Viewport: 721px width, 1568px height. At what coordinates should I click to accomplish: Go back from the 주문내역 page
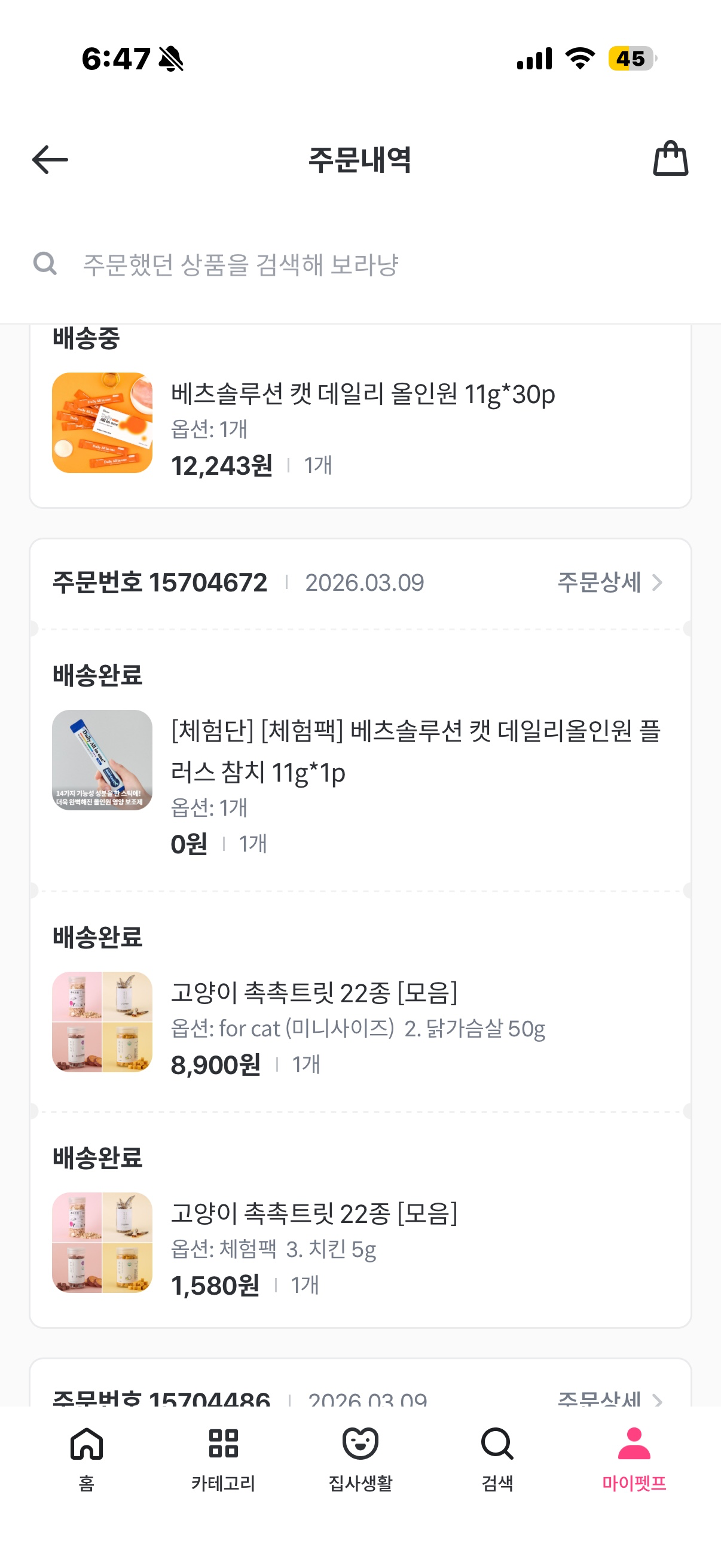coord(50,160)
